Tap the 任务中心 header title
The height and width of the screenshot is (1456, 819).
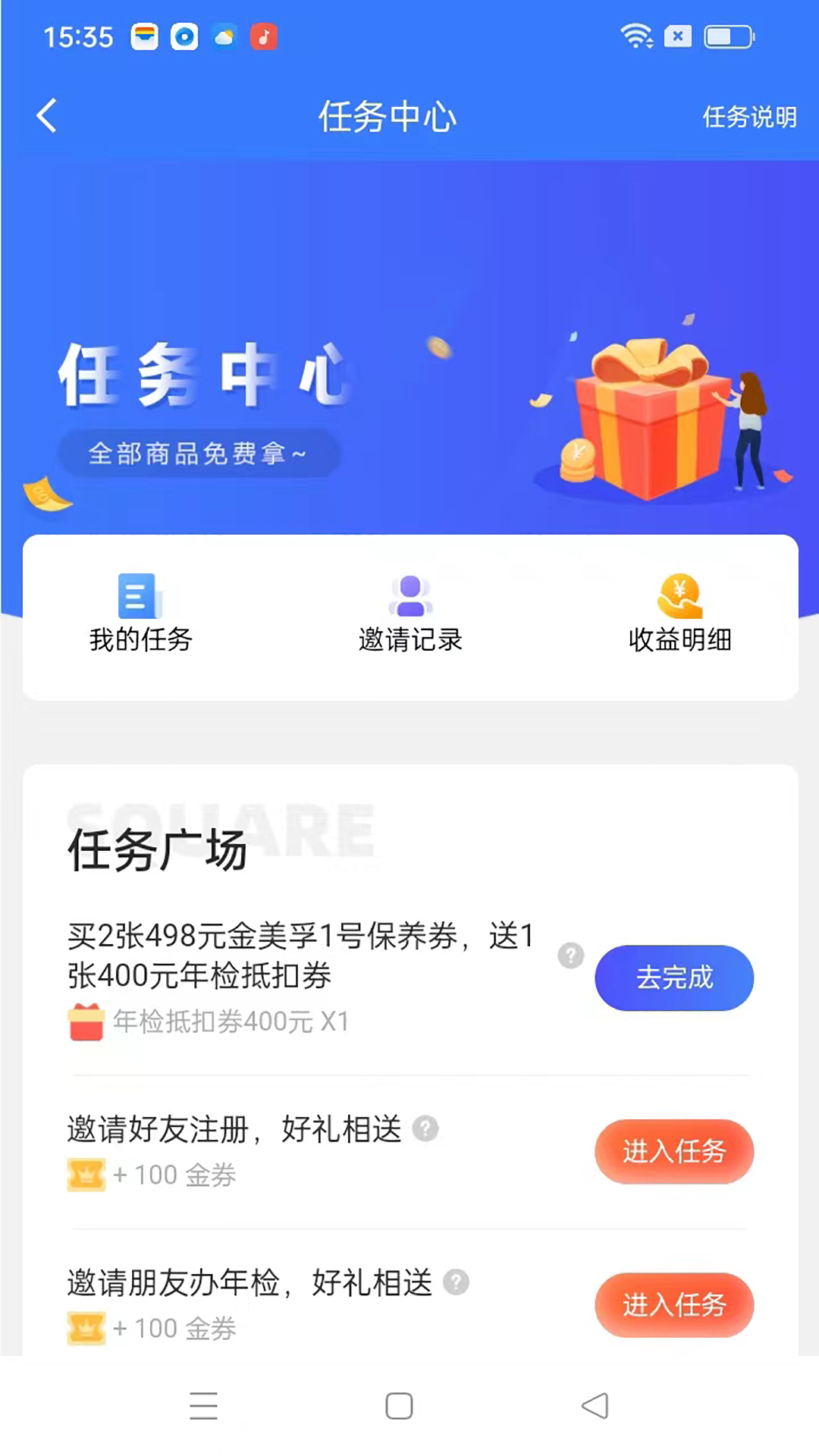point(388,117)
